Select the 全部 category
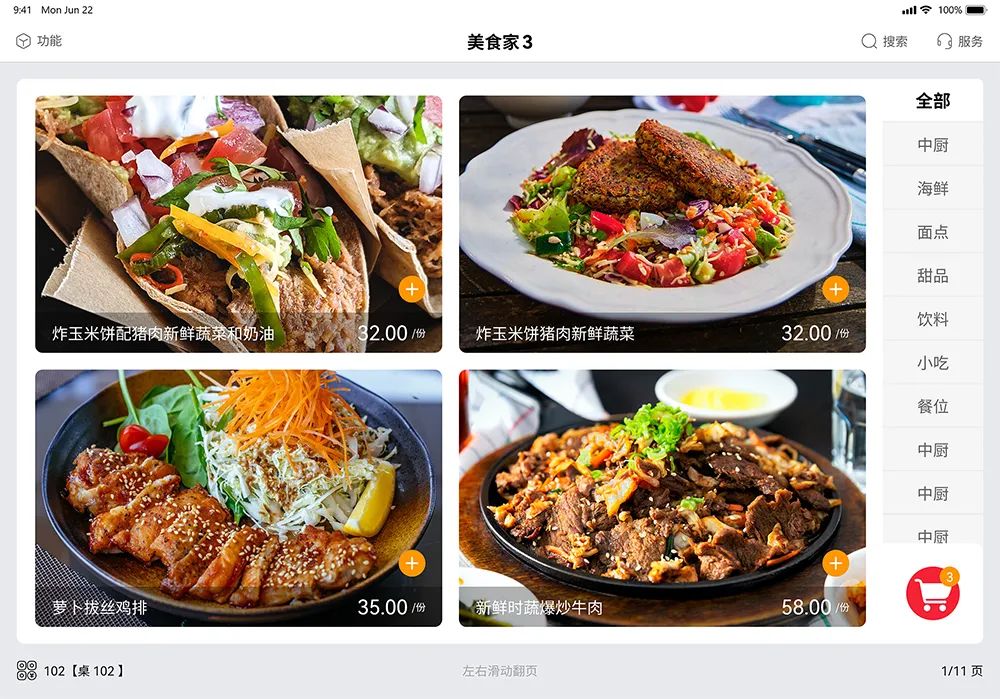This screenshot has height=699, width=1000. coord(933,101)
